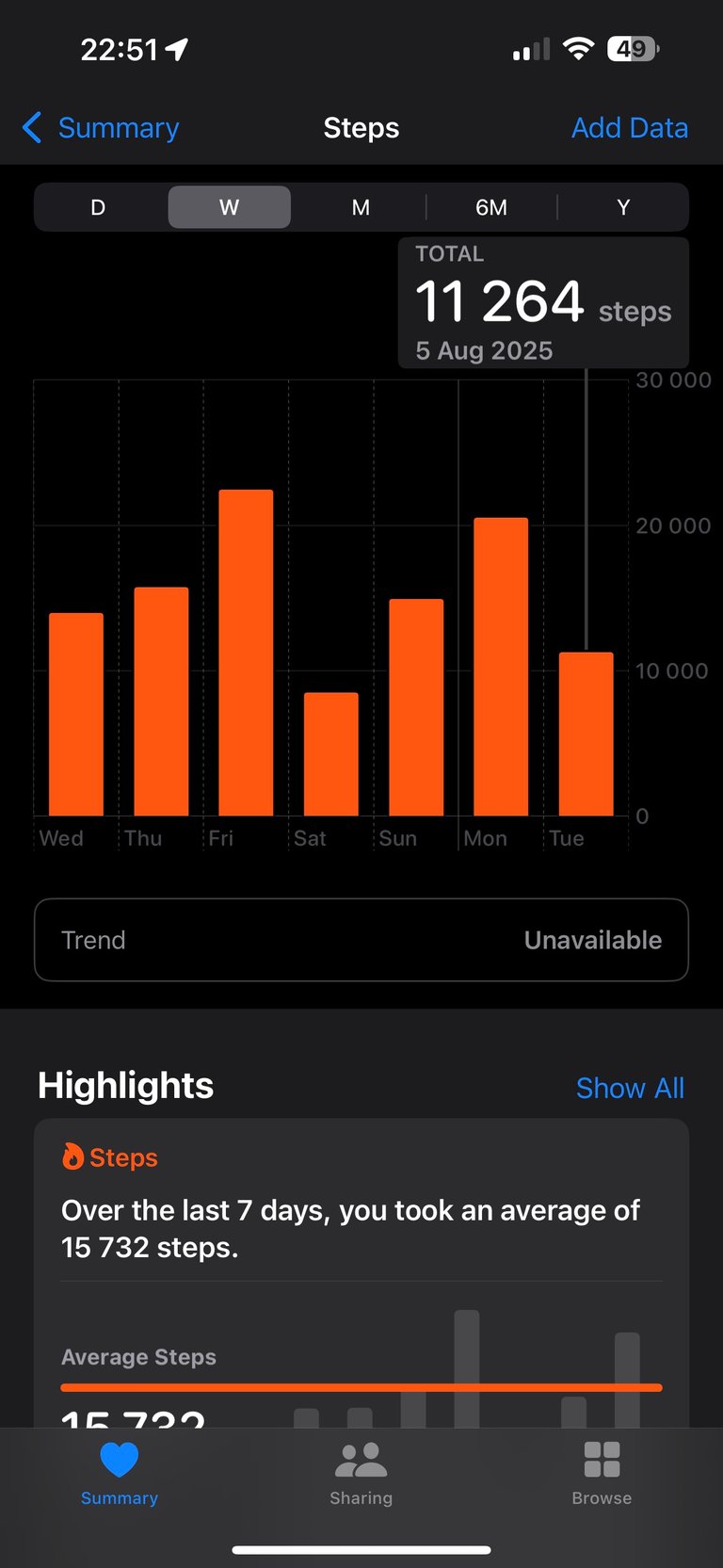Select Monday's step bar

501,667
